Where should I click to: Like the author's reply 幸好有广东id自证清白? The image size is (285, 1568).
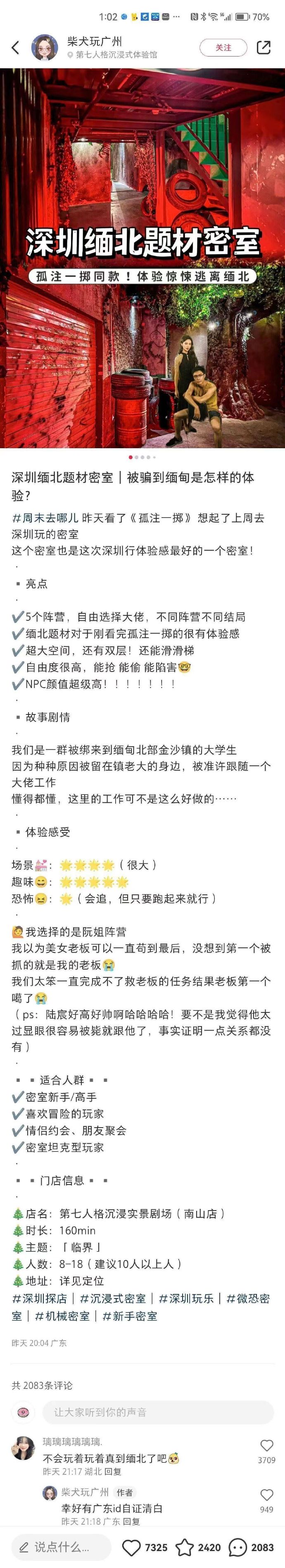(x=266, y=1495)
